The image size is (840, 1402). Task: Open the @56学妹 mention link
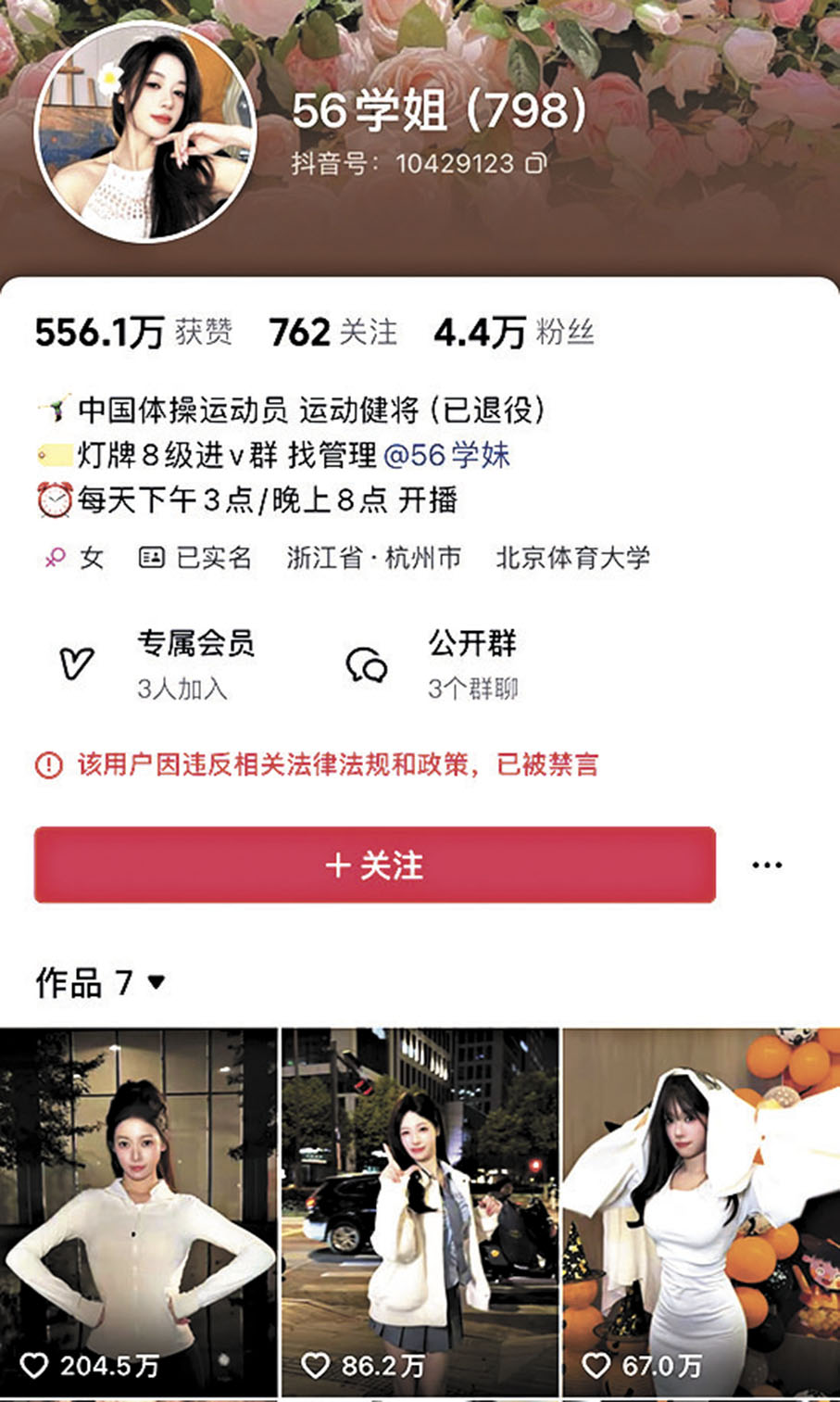coord(446,454)
